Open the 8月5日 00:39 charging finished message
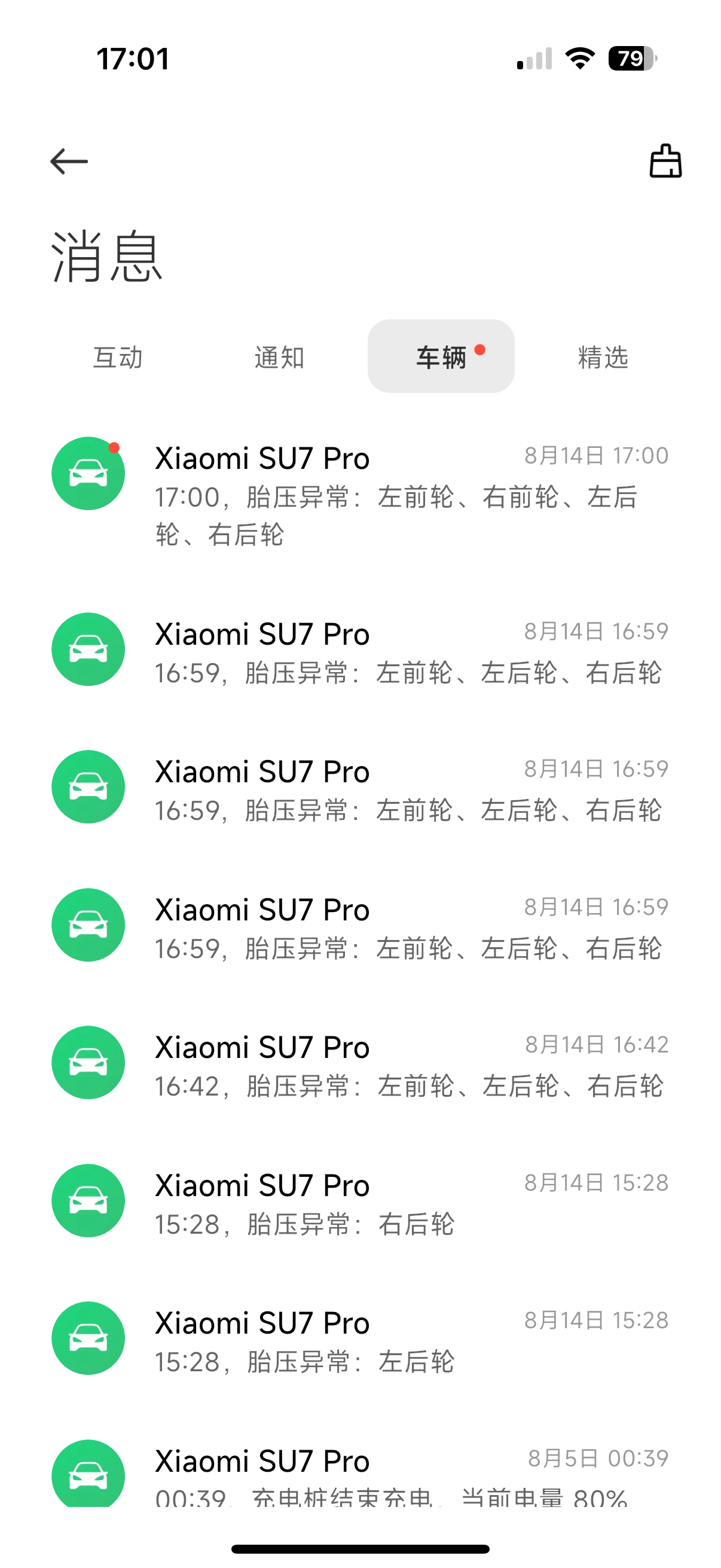 click(360, 1471)
